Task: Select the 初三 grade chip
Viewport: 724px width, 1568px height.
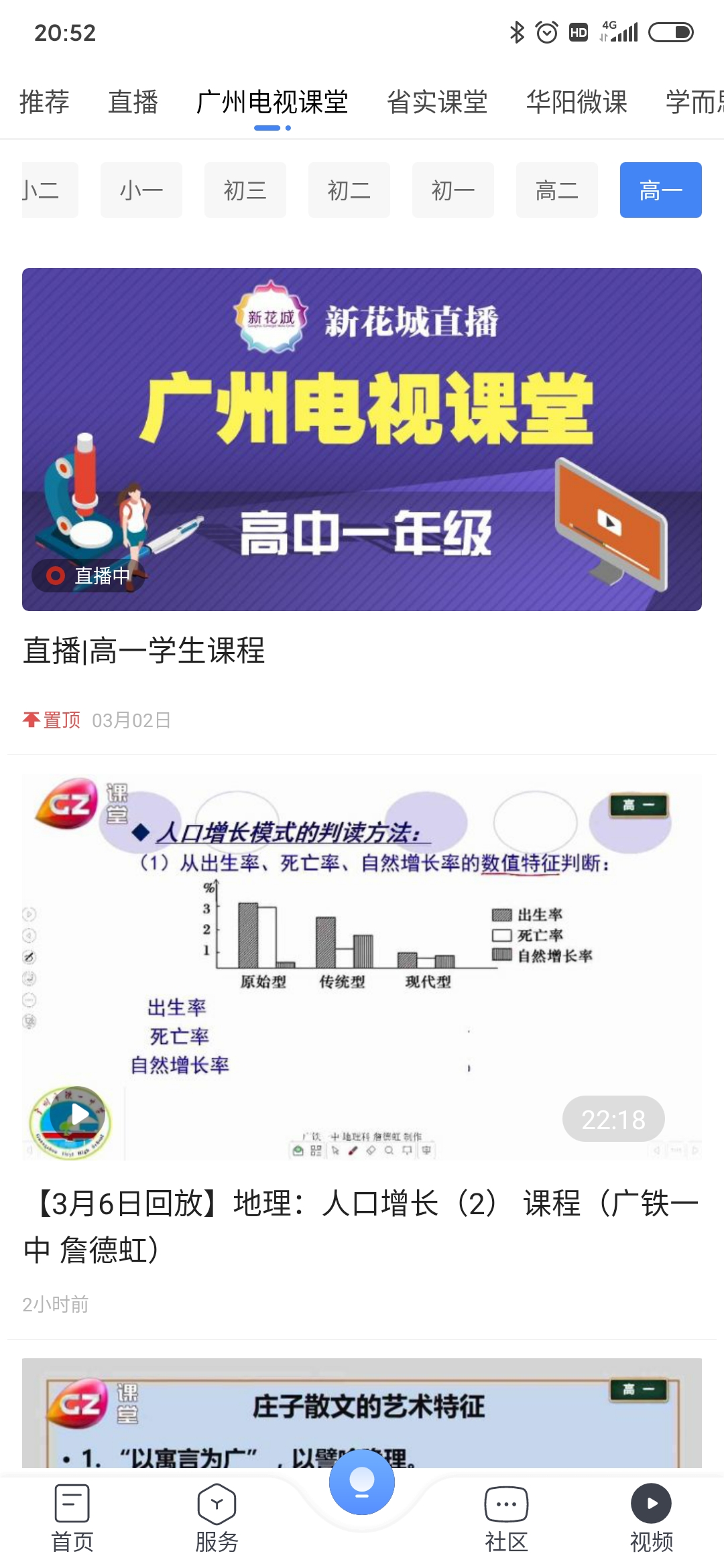Action: [245, 190]
